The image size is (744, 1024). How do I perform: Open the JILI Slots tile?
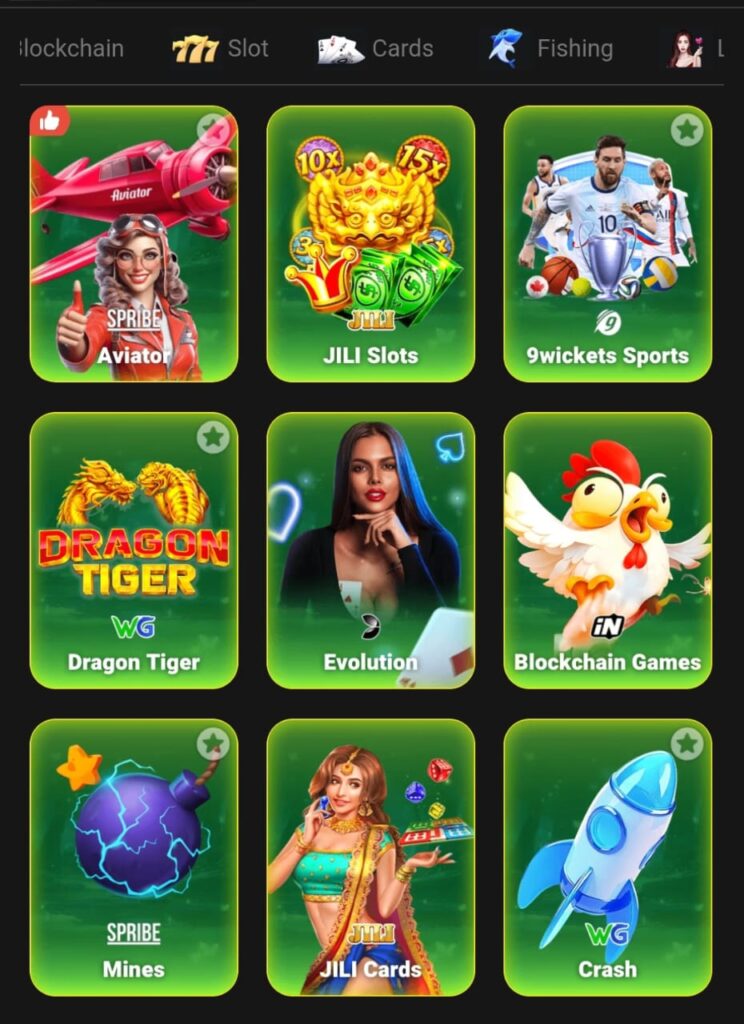click(x=371, y=244)
